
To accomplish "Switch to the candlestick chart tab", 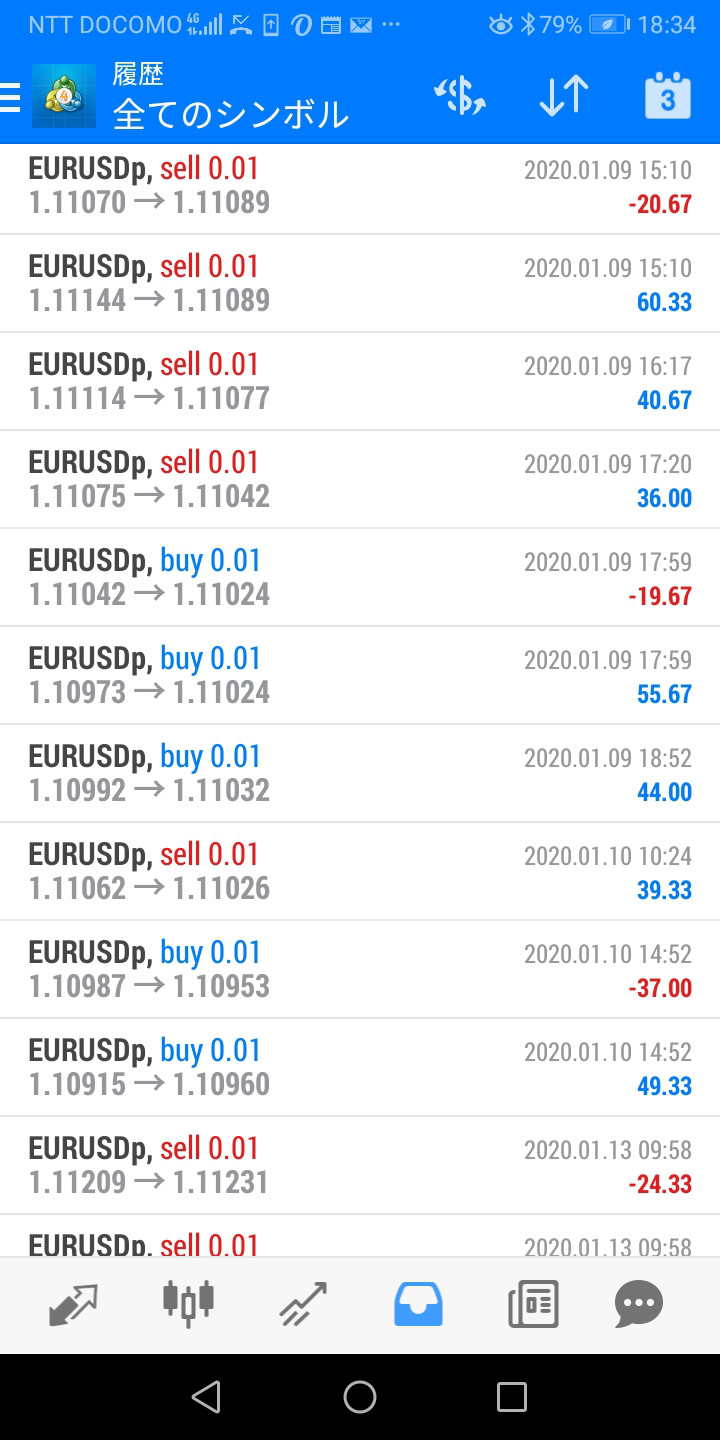I will [188, 1304].
